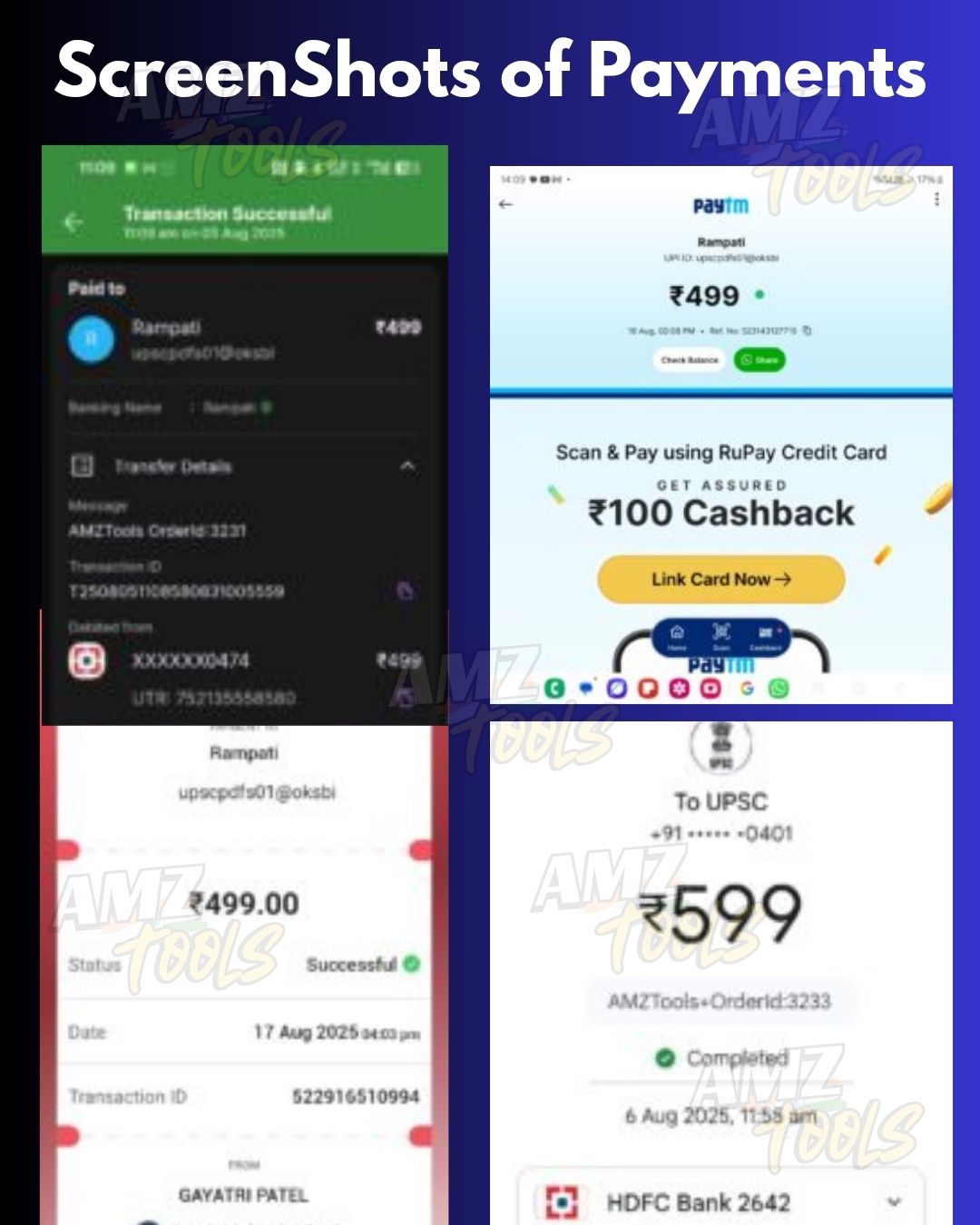Tap the green Share button
This screenshot has width=980, height=1225.
[x=759, y=359]
